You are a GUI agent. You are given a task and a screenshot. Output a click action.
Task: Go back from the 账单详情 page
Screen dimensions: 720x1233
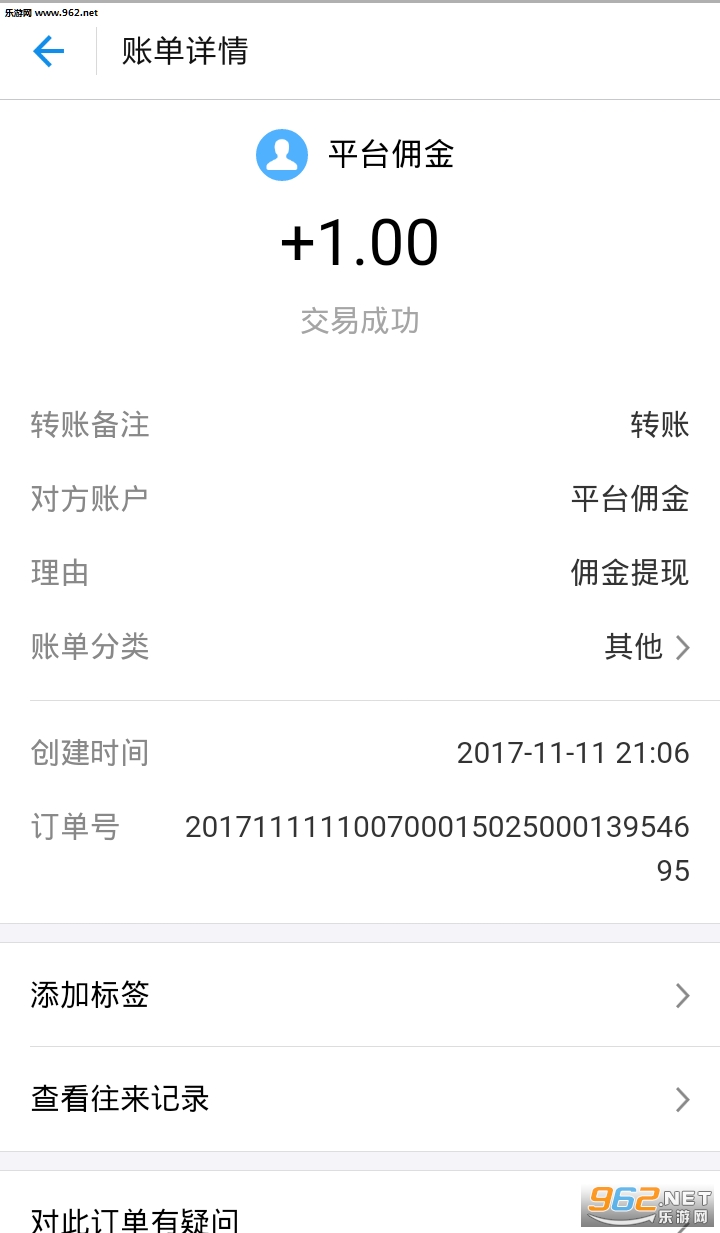tap(48, 51)
